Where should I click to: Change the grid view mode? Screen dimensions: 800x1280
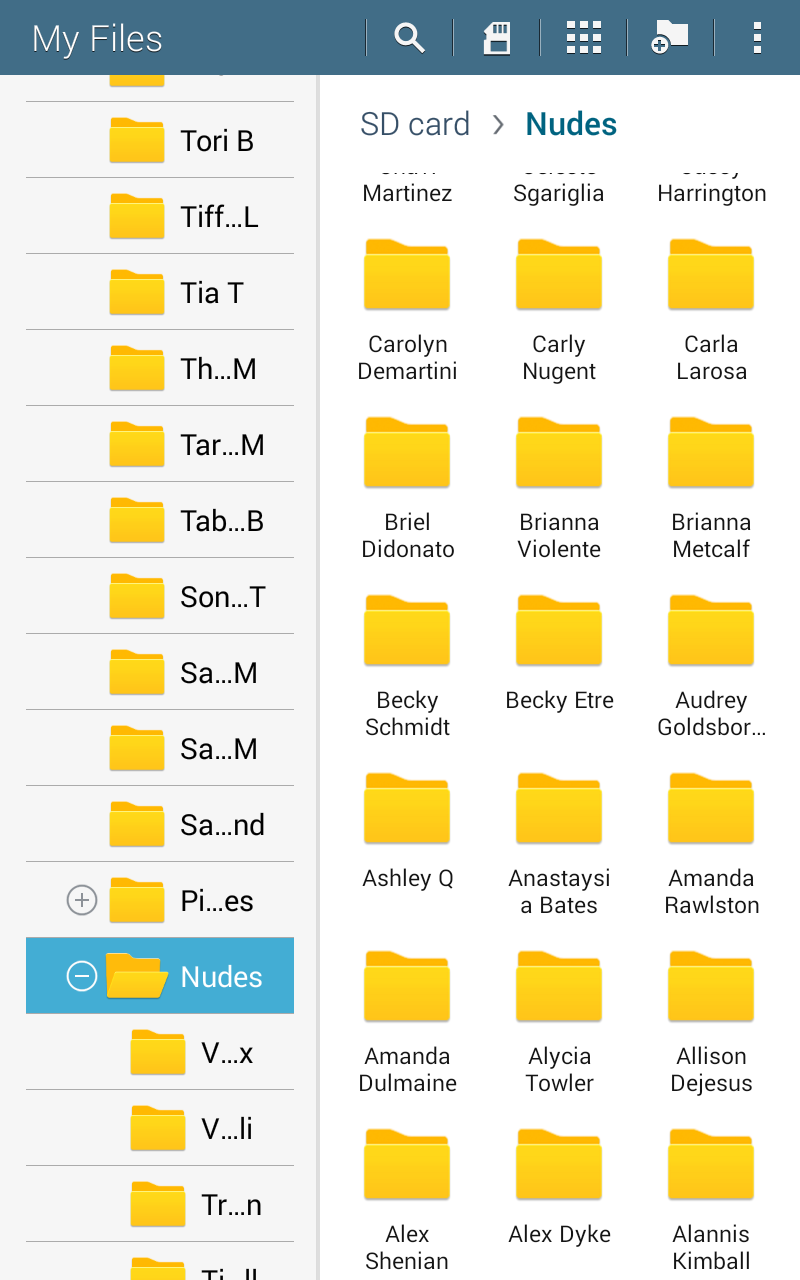[584, 38]
